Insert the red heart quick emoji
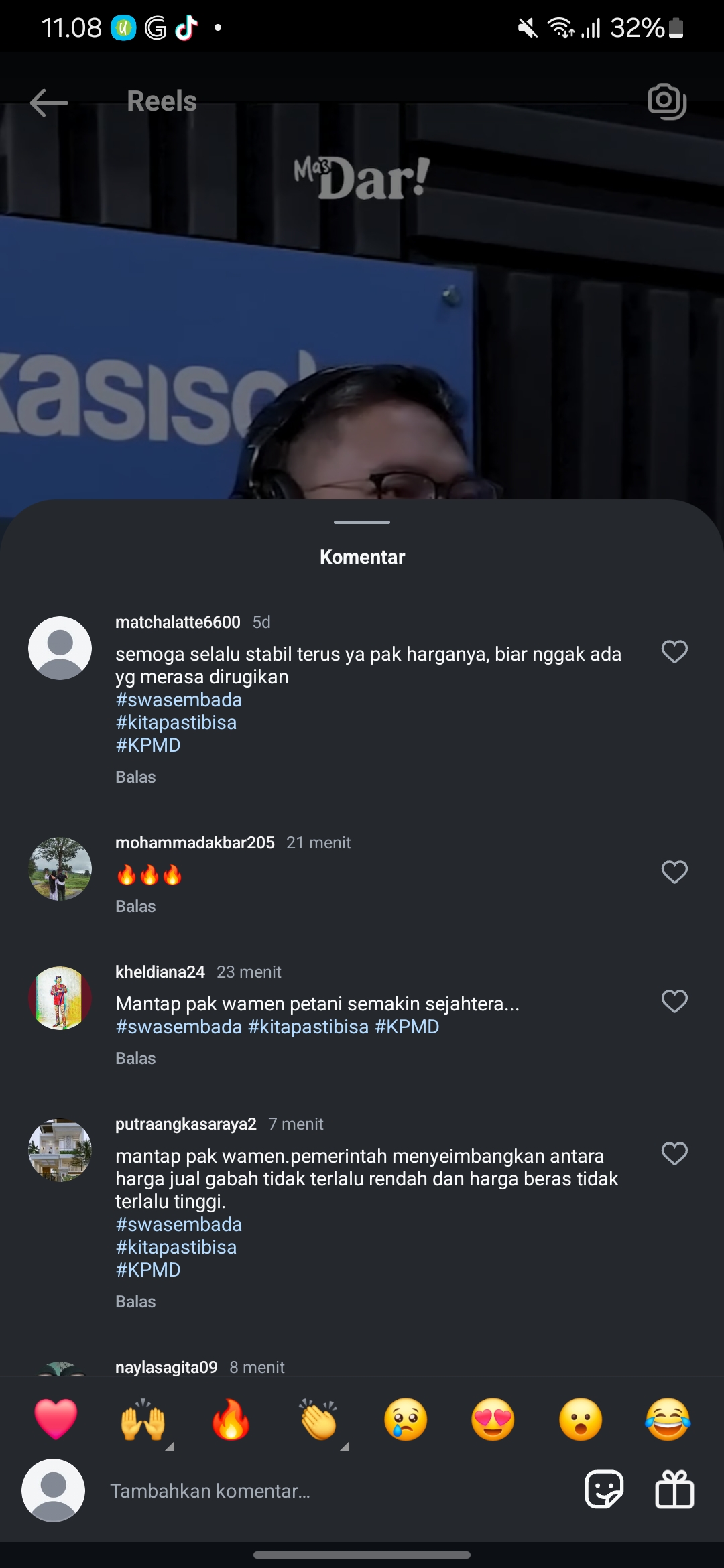Viewport: 724px width, 1568px height. (x=56, y=1419)
